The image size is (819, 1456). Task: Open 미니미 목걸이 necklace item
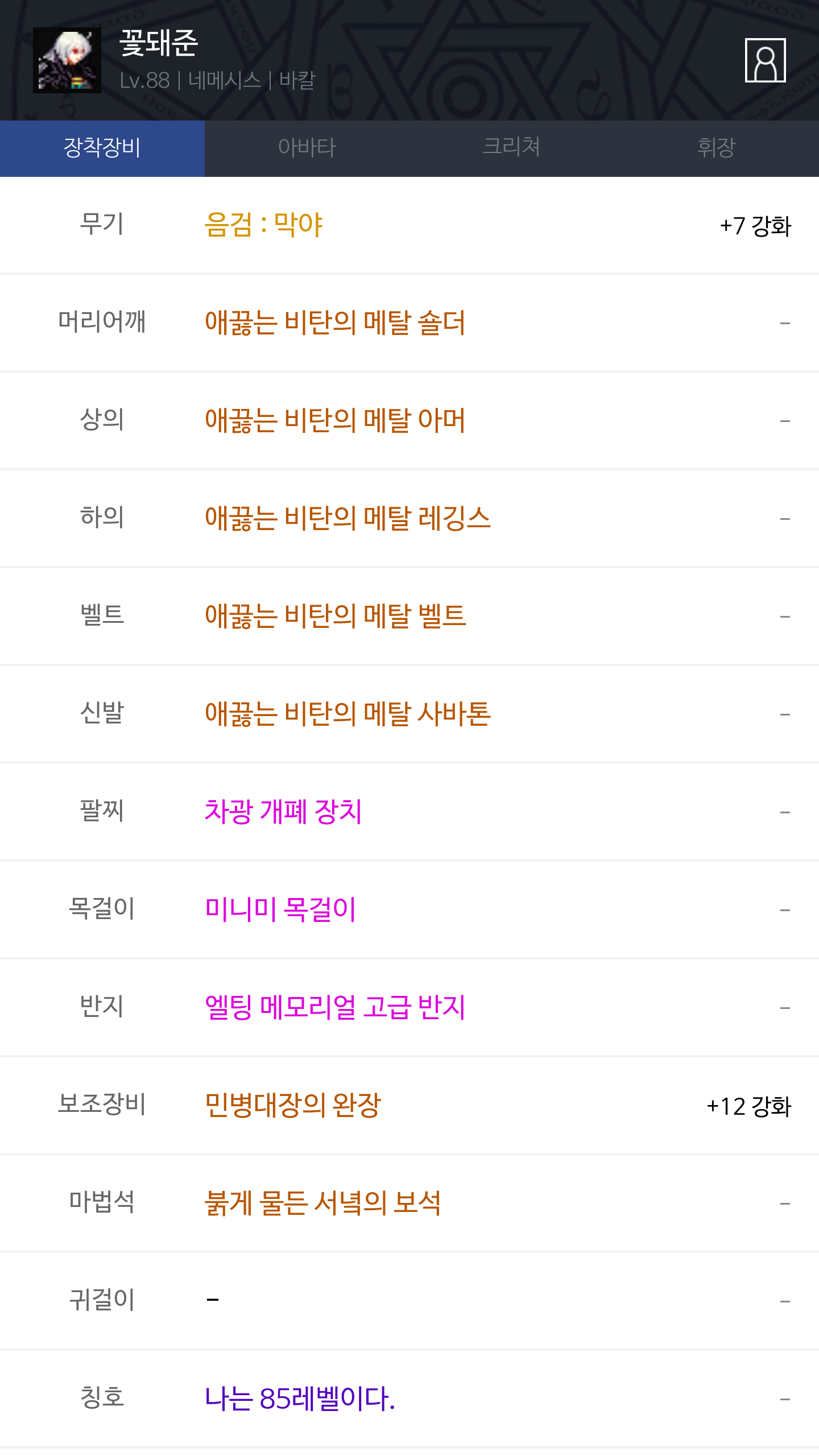pyautogui.click(x=280, y=909)
